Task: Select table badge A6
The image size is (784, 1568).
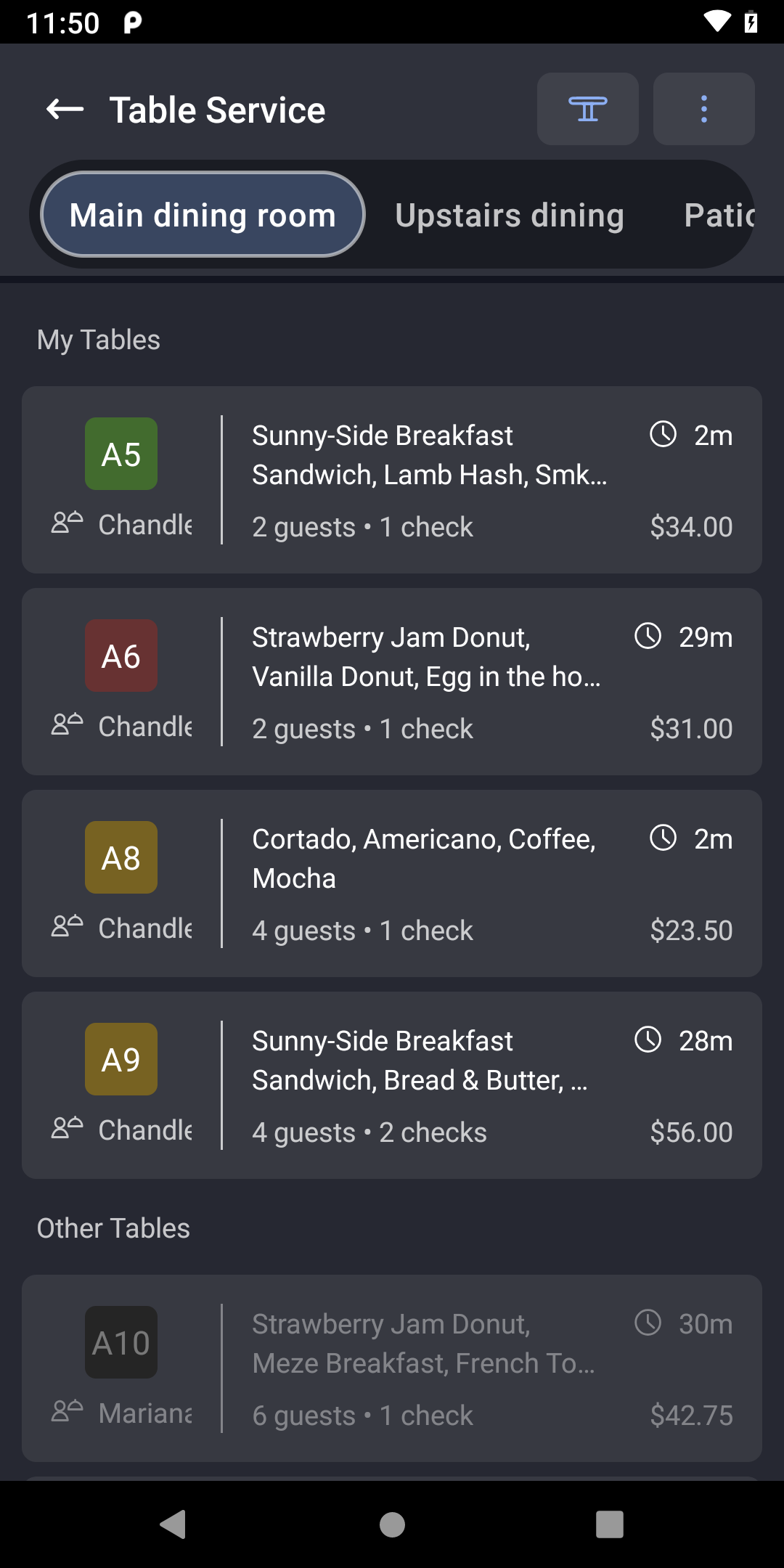Action: (121, 655)
